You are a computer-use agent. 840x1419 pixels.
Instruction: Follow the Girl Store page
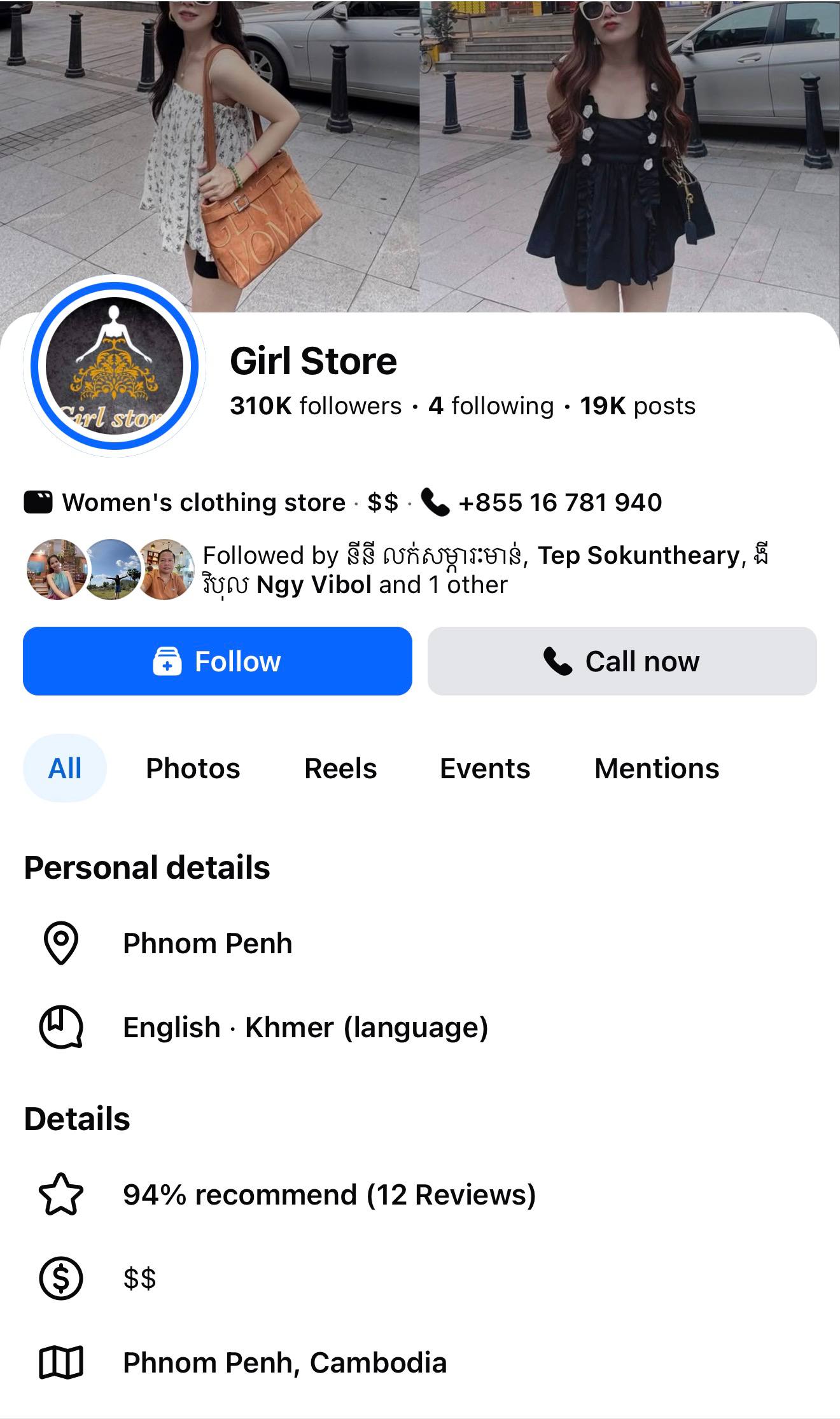click(x=217, y=661)
